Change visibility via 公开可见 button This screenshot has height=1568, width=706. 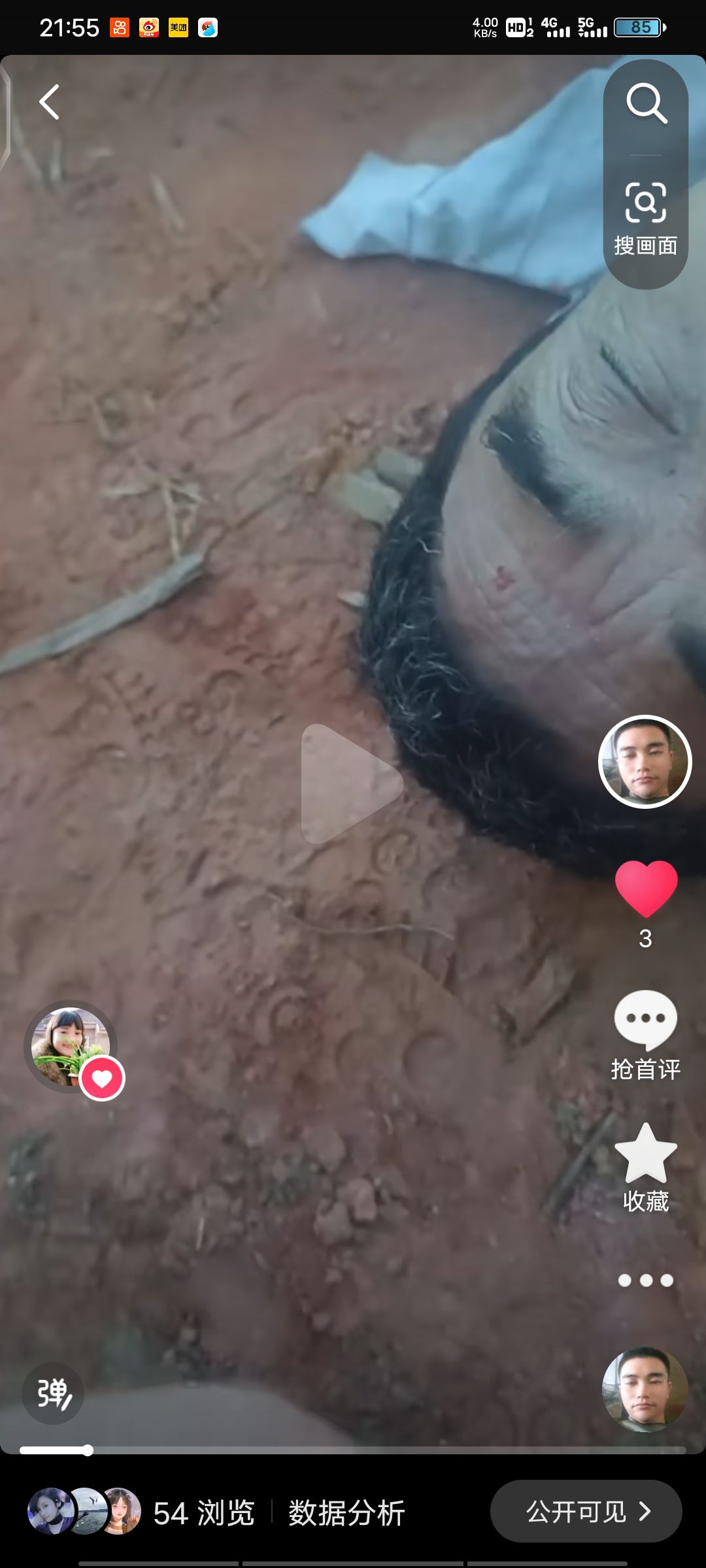pyautogui.click(x=586, y=1511)
